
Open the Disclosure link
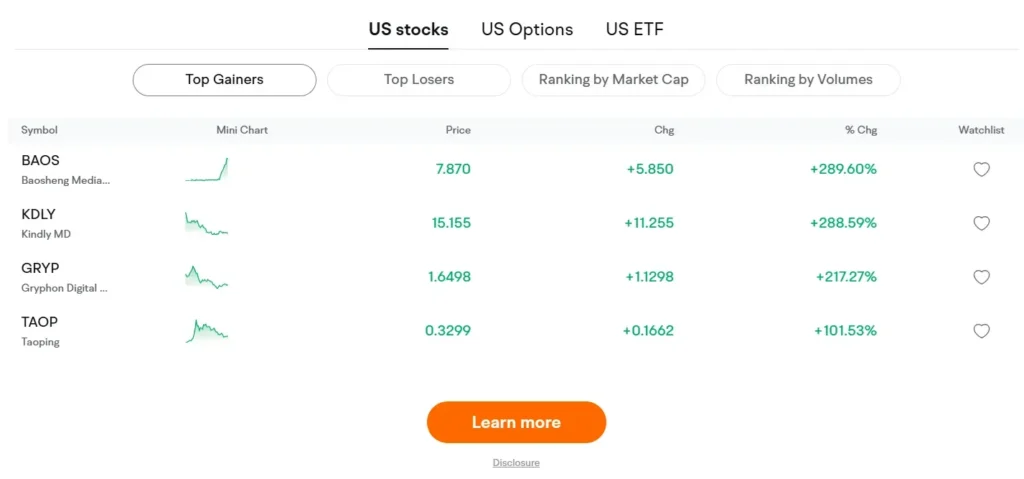516,463
